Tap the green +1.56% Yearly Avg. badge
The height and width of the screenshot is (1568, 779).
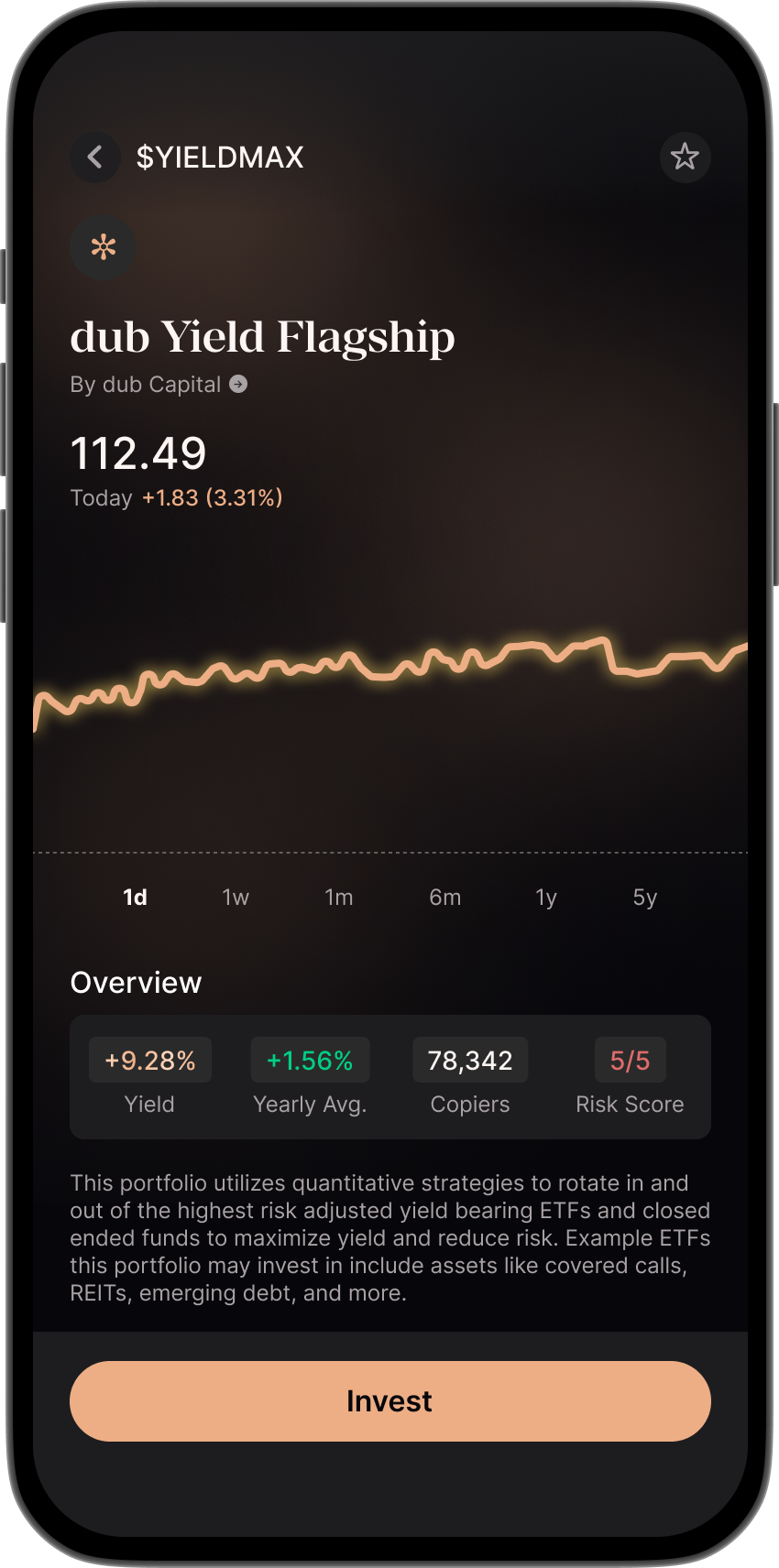click(310, 1060)
